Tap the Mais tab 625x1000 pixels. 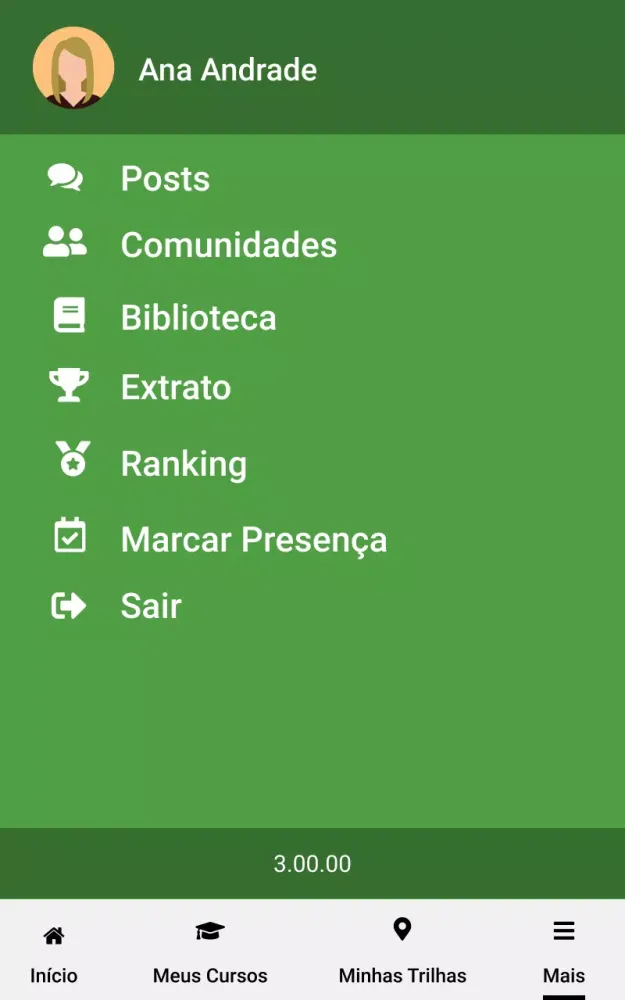pyautogui.click(x=564, y=954)
